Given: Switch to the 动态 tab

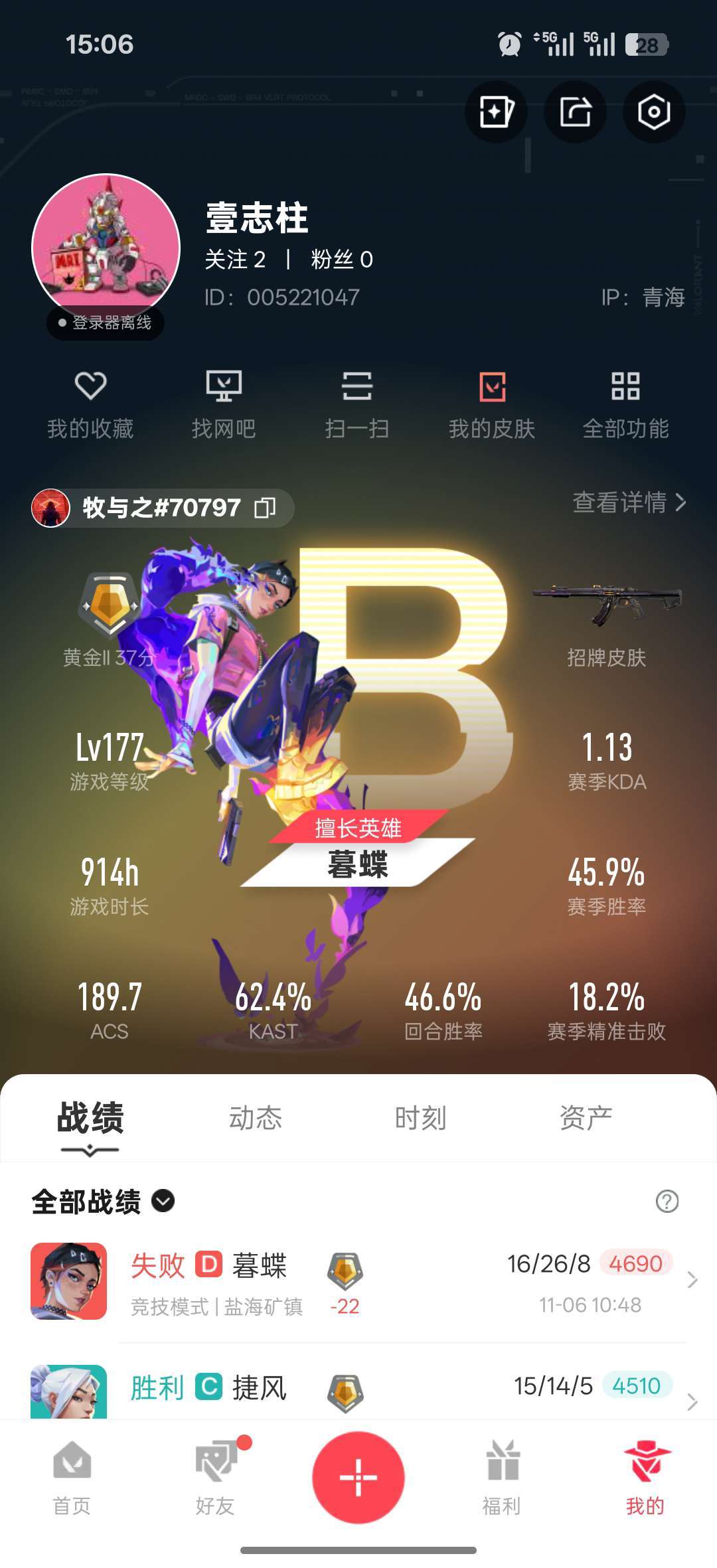Looking at the screenshot, I should [x=256, y=1118].
